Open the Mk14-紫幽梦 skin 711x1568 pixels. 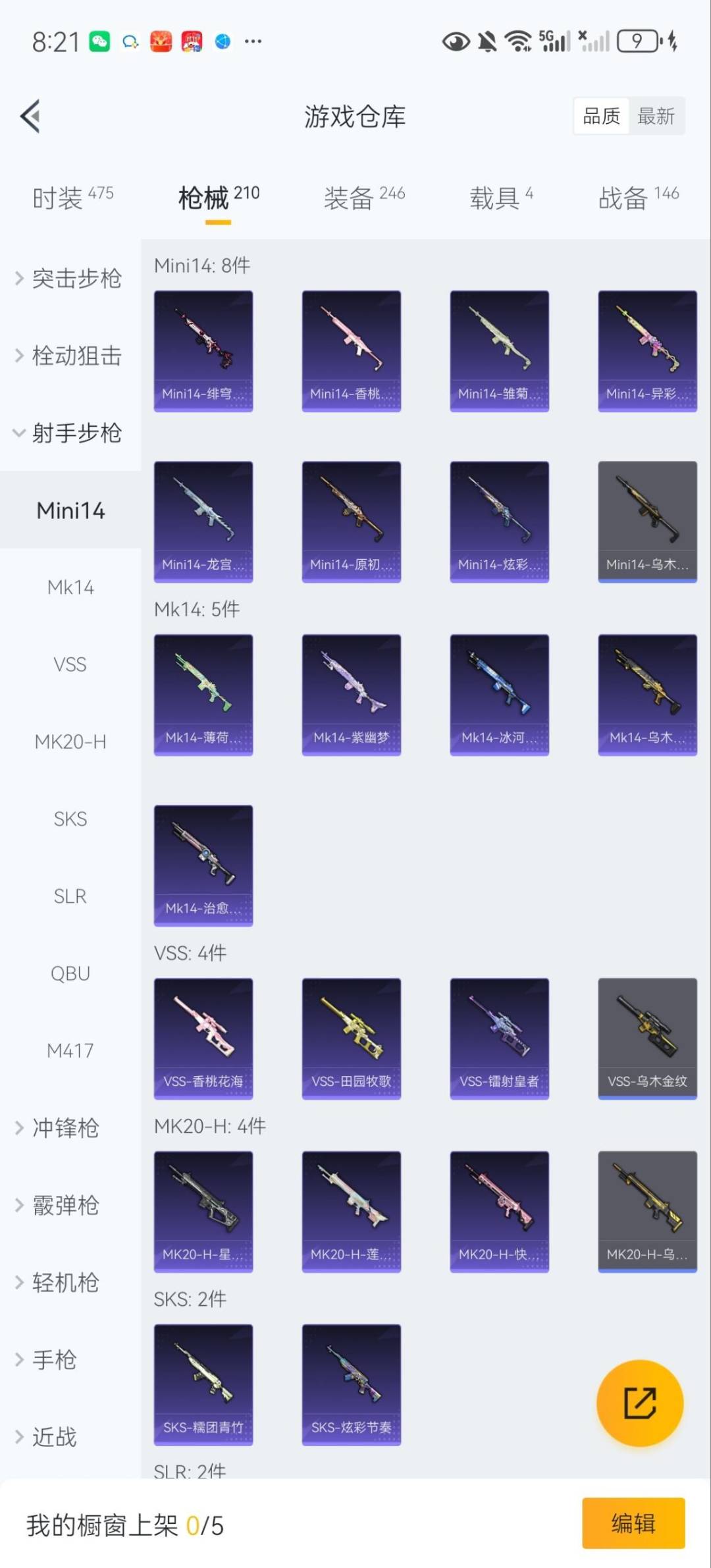pos(351,694)
